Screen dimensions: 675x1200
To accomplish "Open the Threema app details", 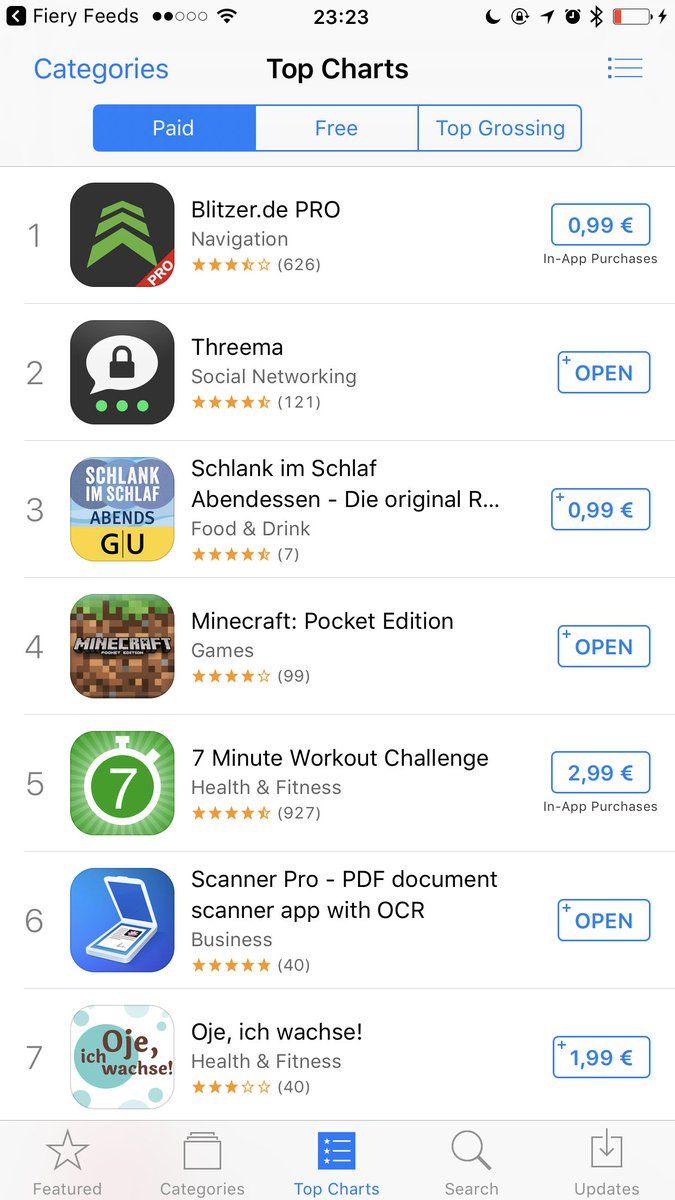I will [237, 347].
